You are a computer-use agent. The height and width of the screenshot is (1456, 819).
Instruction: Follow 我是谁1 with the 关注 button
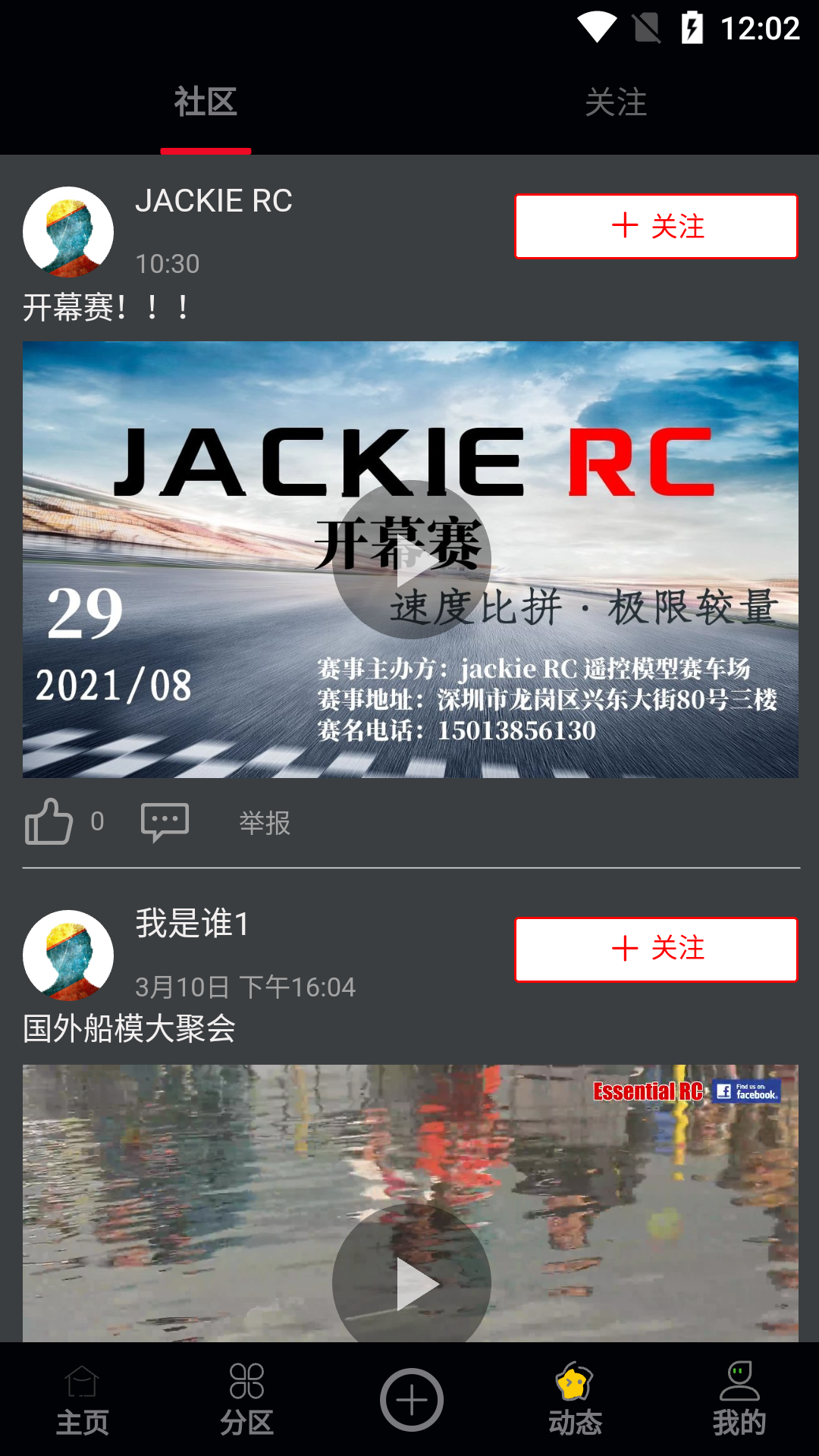656,949
